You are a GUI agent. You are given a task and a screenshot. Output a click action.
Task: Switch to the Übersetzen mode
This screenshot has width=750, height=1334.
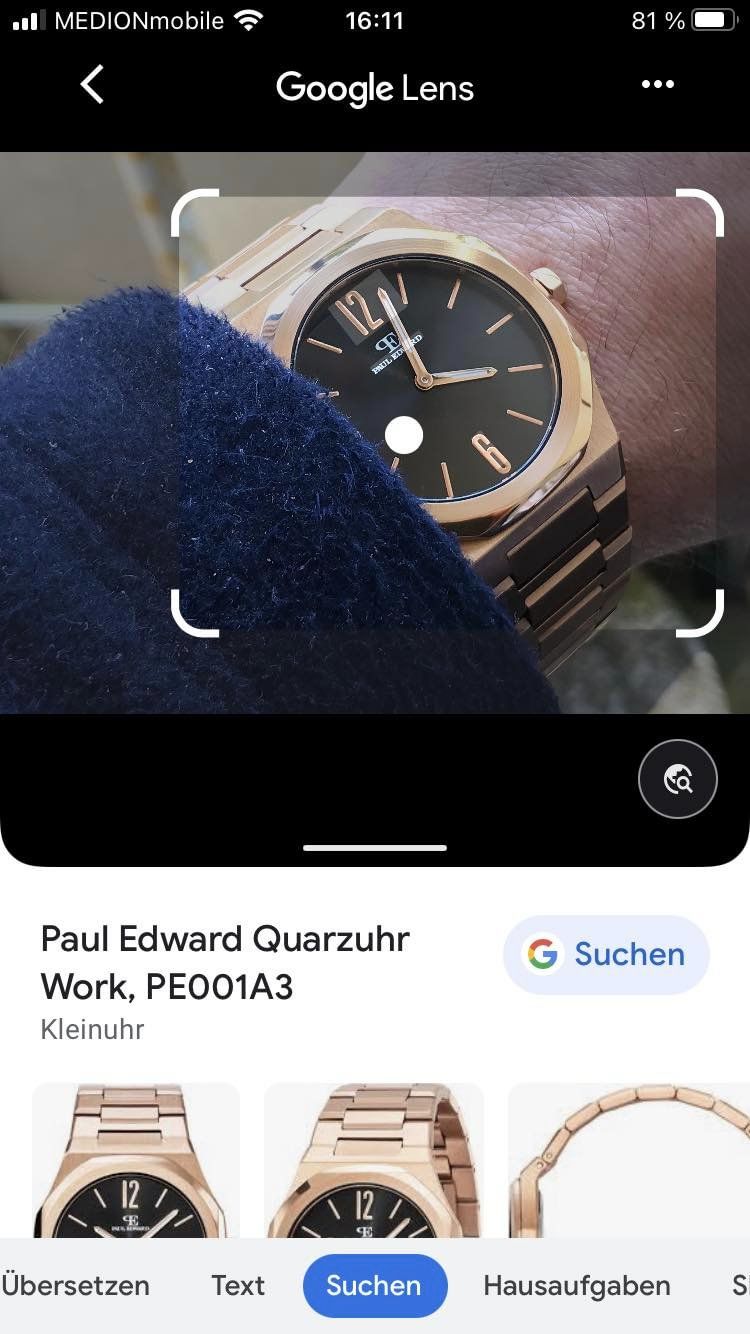click(76, 1285)
